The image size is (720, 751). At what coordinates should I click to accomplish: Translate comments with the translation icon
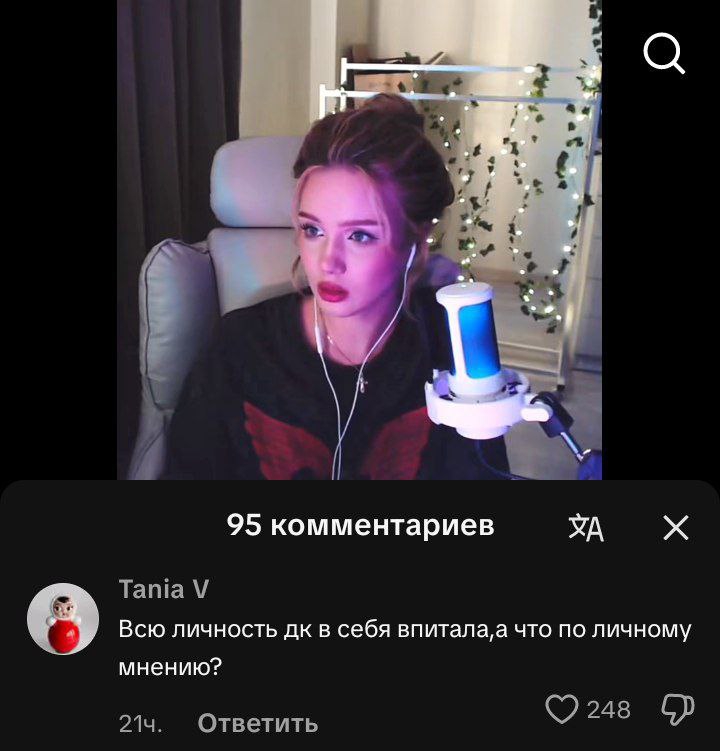click(x=586, y=527)
